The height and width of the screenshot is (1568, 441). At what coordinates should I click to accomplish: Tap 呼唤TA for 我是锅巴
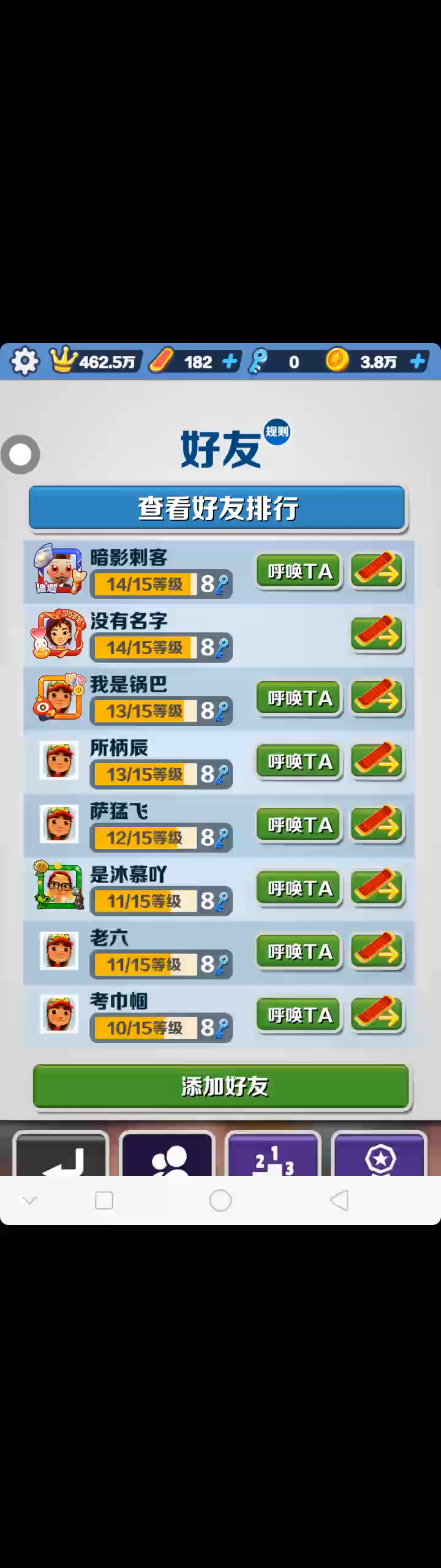pos(298,698)
